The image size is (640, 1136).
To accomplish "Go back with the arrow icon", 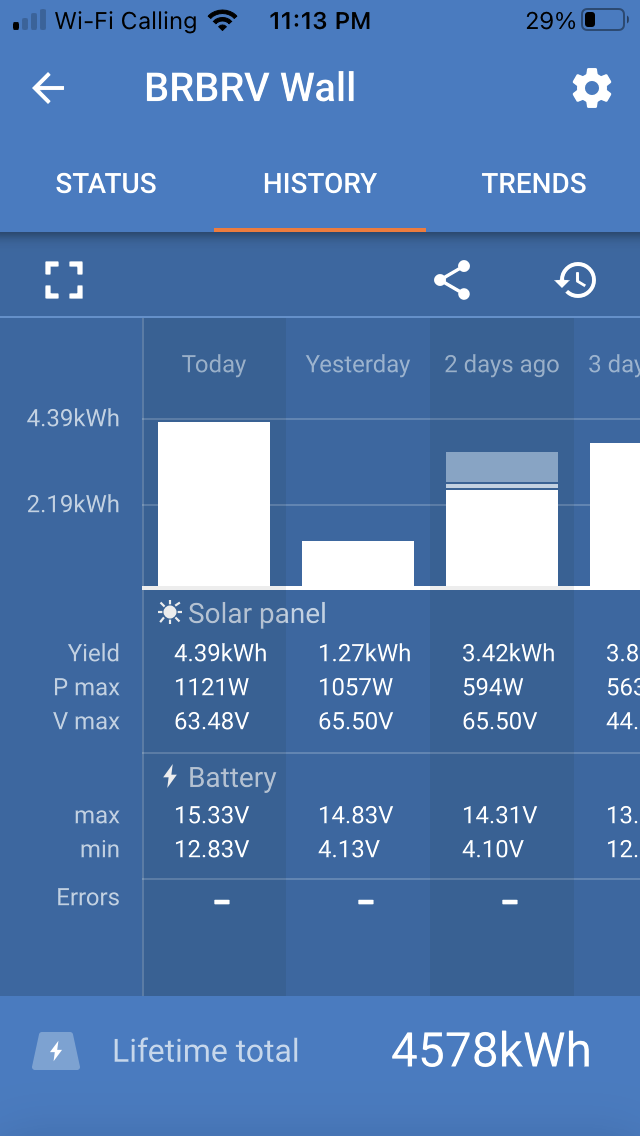I will [48, 88].
